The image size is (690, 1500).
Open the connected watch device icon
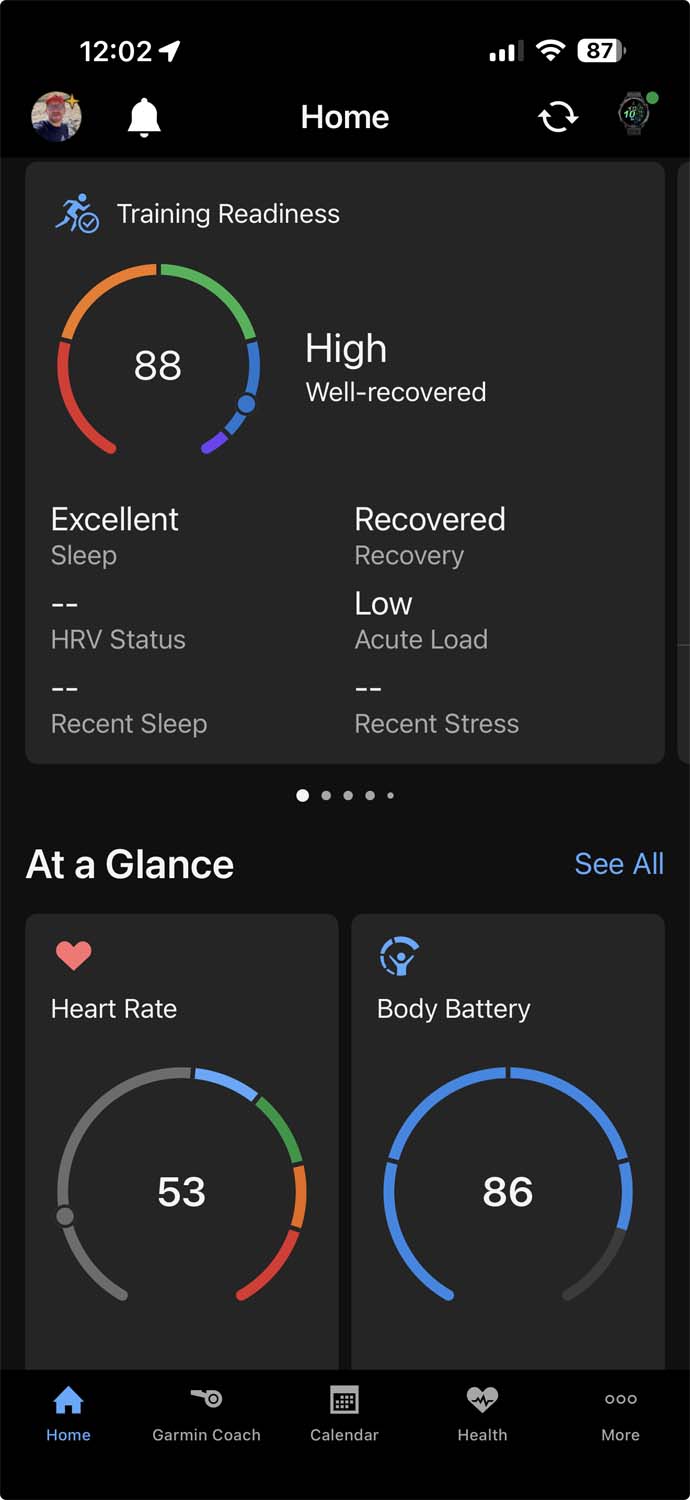coord(633,115)
